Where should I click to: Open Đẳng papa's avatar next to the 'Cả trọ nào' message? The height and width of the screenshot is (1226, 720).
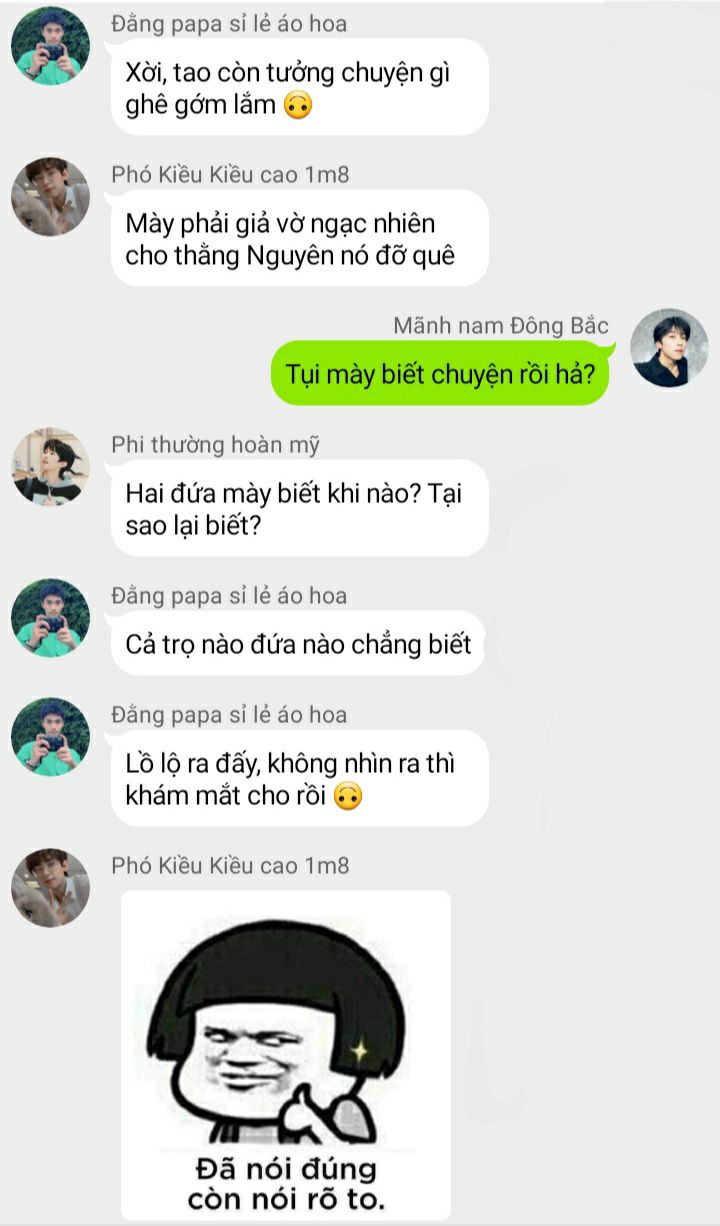[50, 618]
